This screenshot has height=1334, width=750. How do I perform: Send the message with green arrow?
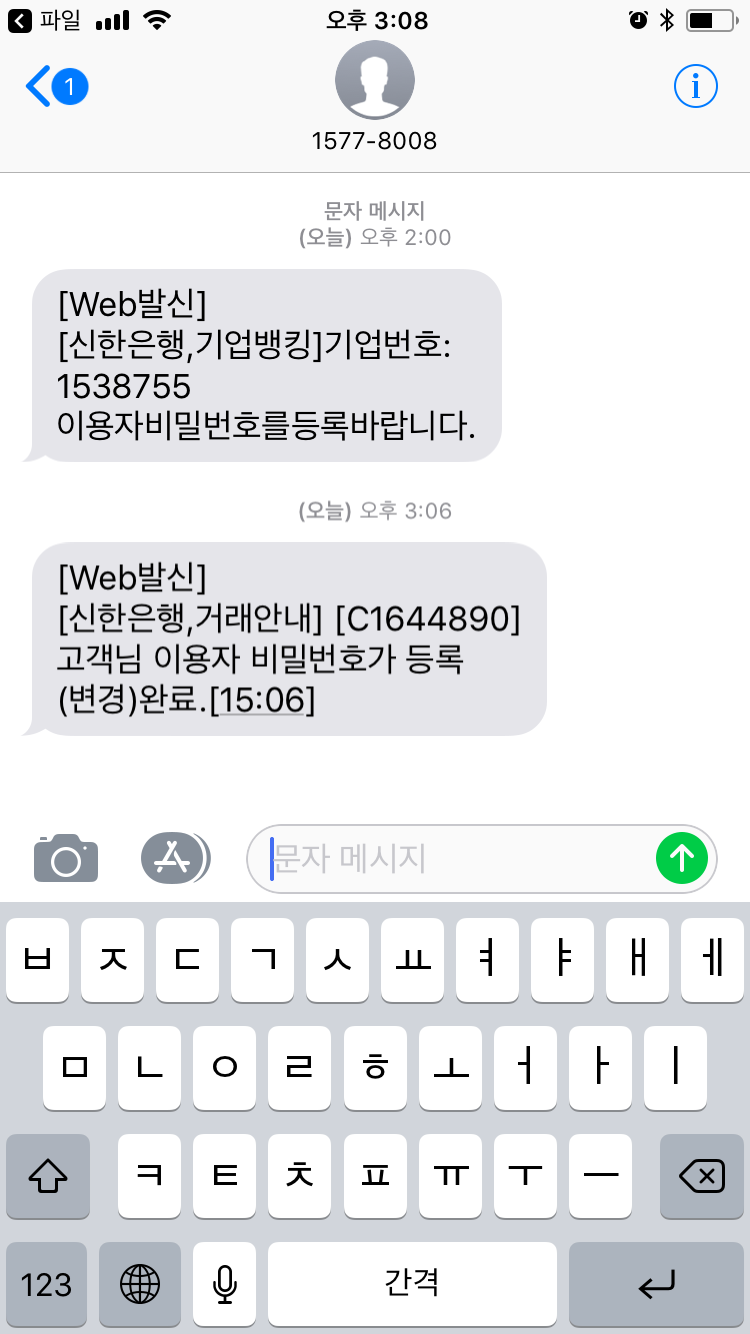[x=682, y=858]
